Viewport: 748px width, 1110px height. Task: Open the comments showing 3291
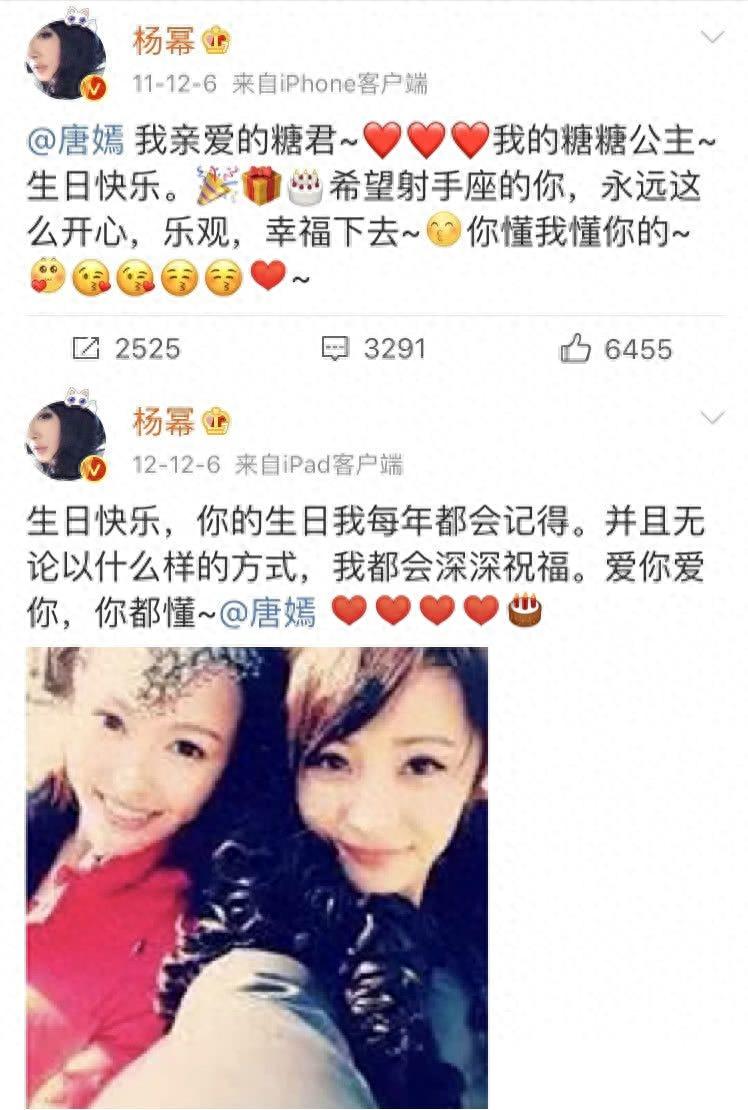click(373, 348)
